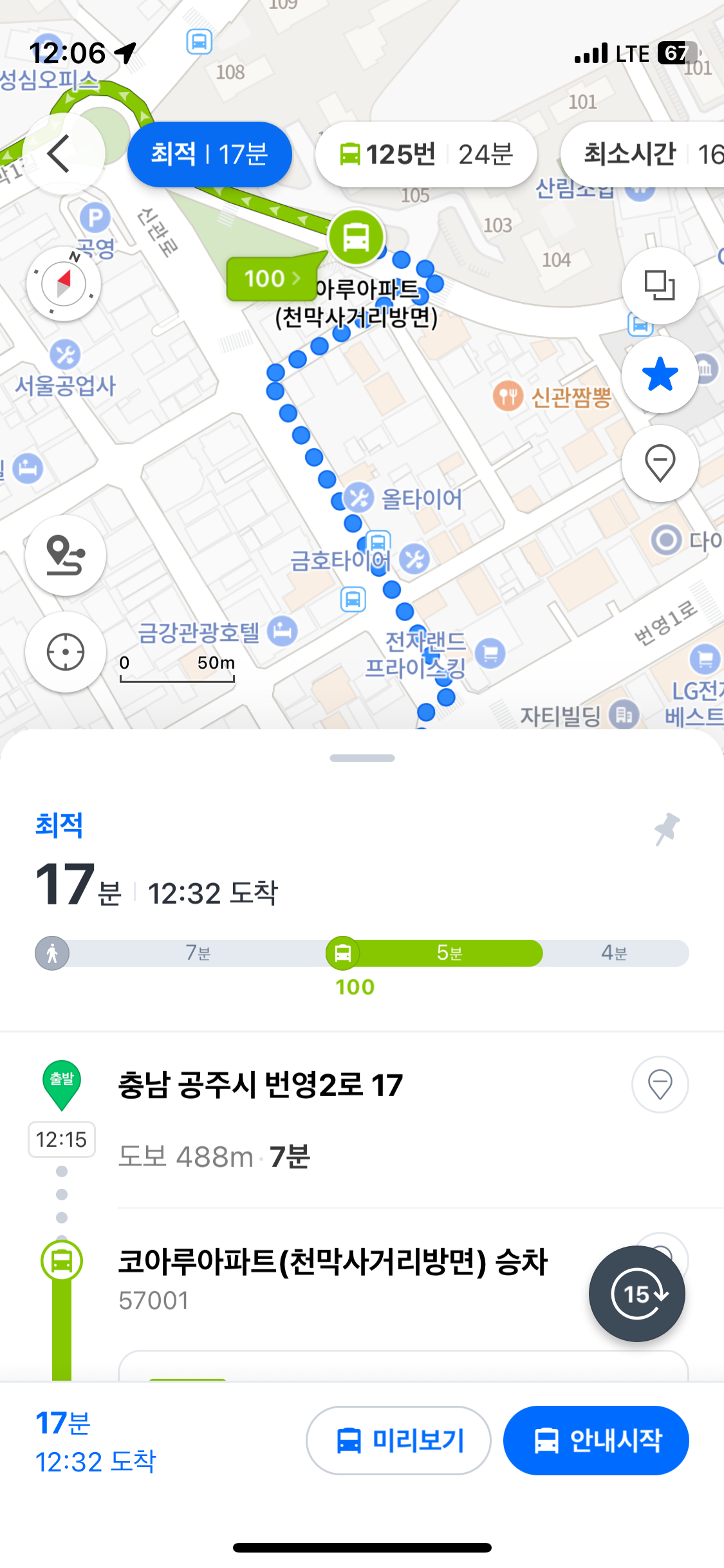Open the 코아루아파트(천막사거리방면) 승차 stop row
This screenshot has width=724, height=1568.
332,1263
